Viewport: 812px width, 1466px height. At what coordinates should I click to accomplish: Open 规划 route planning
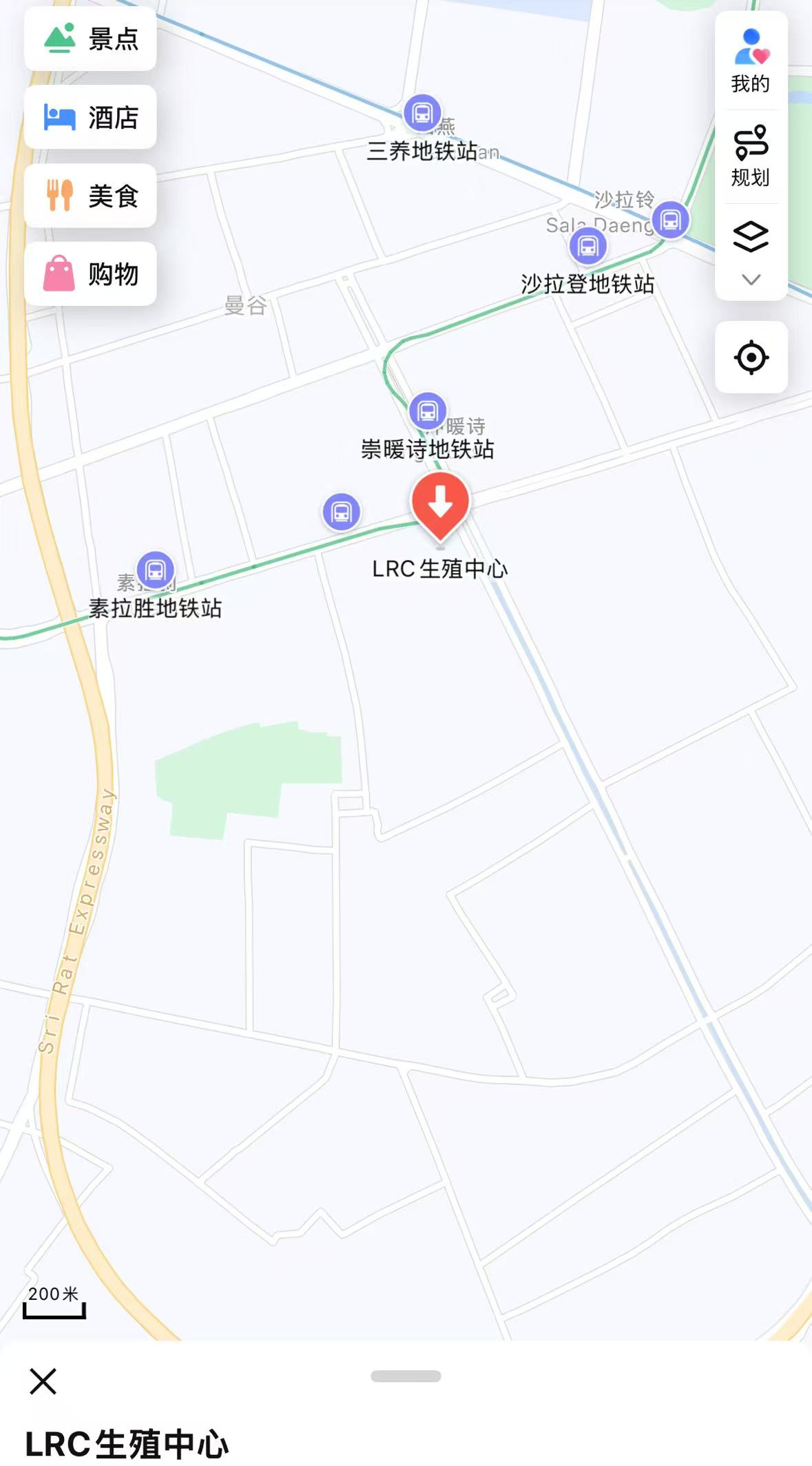point(751,156)
